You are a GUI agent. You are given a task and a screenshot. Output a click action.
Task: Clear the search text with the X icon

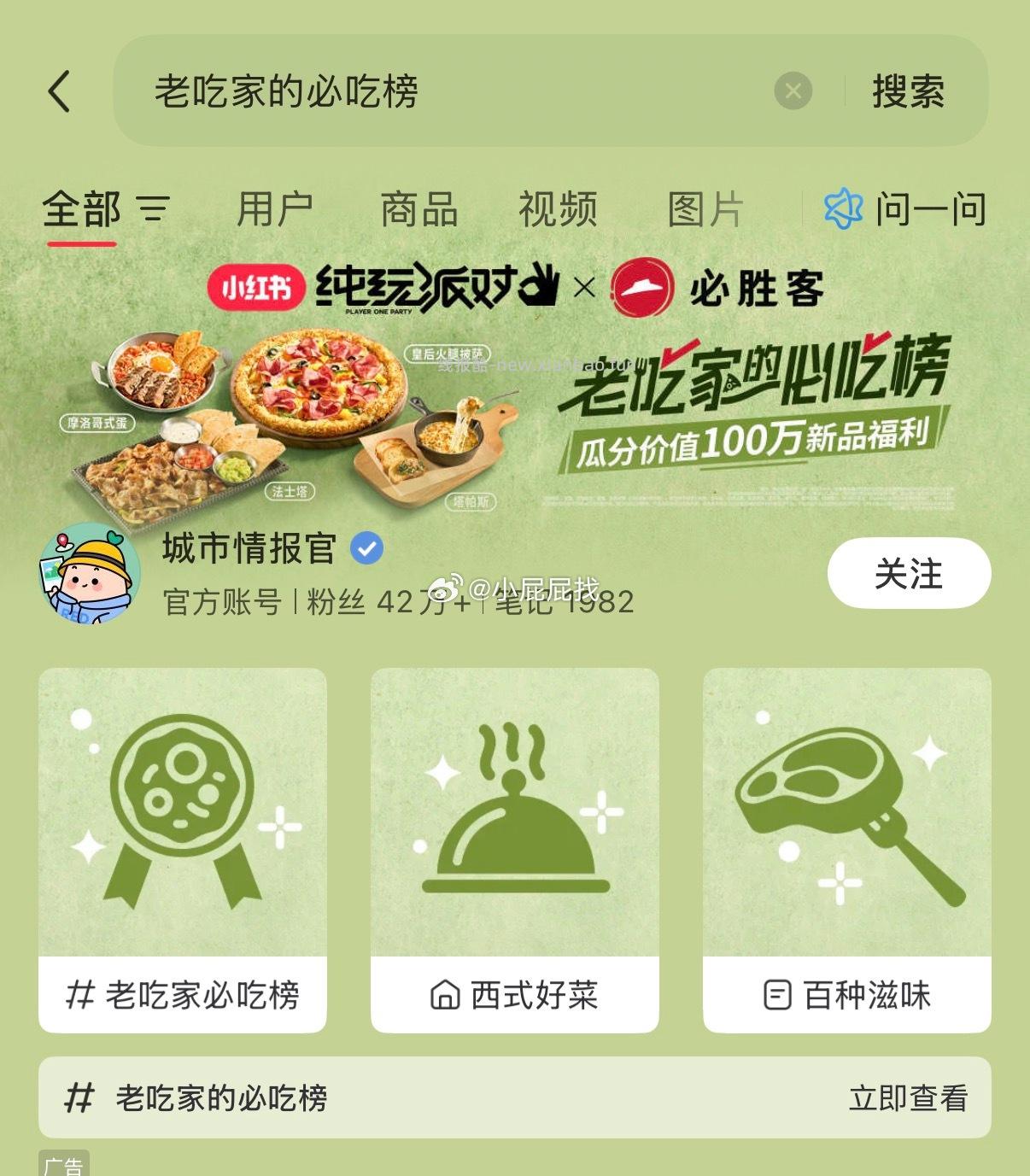tap(794, 92)
